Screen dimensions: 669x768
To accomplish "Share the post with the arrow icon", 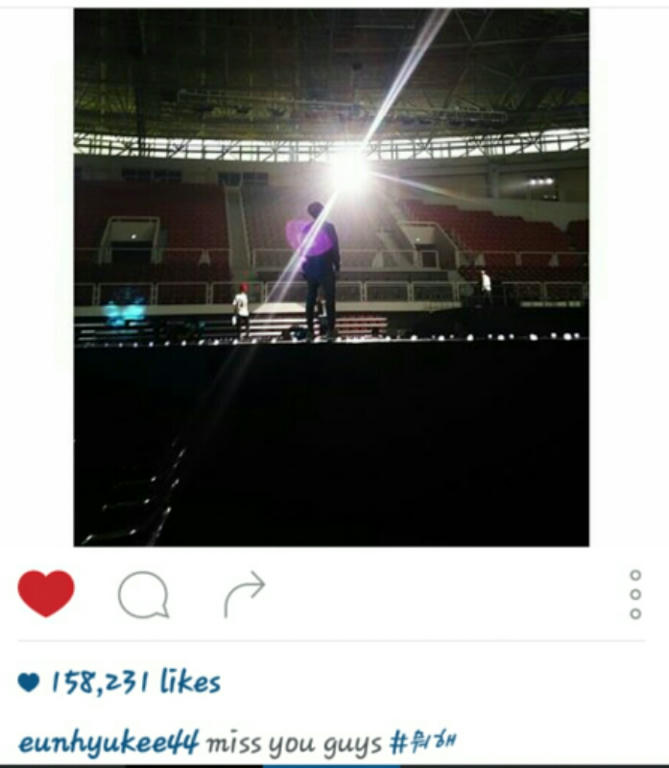I will [x=244, y=594].
